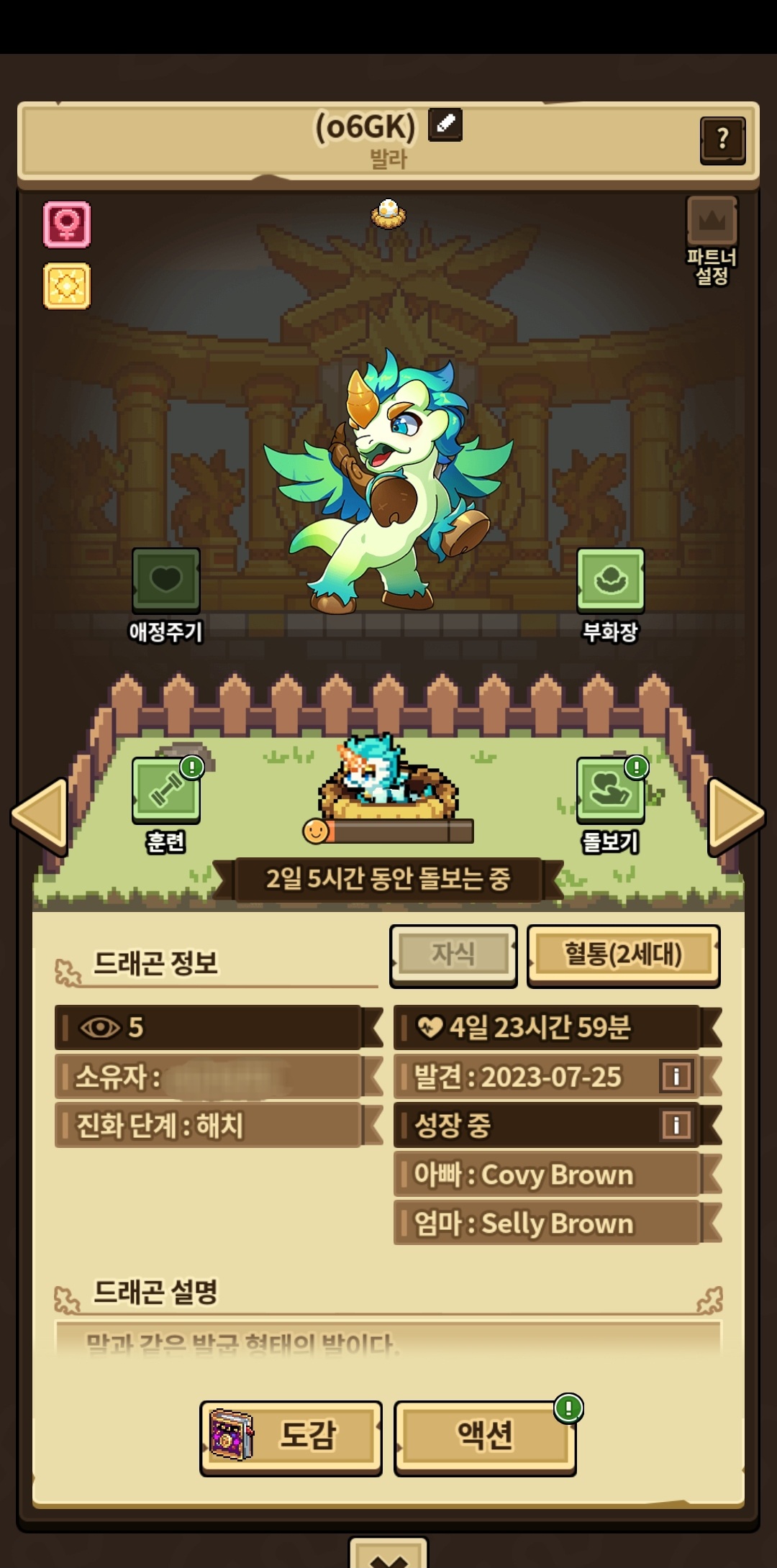This screenshot has height=1568, width=777.
Task: Go to the previous dragon
Action: [x=41, y=816]
